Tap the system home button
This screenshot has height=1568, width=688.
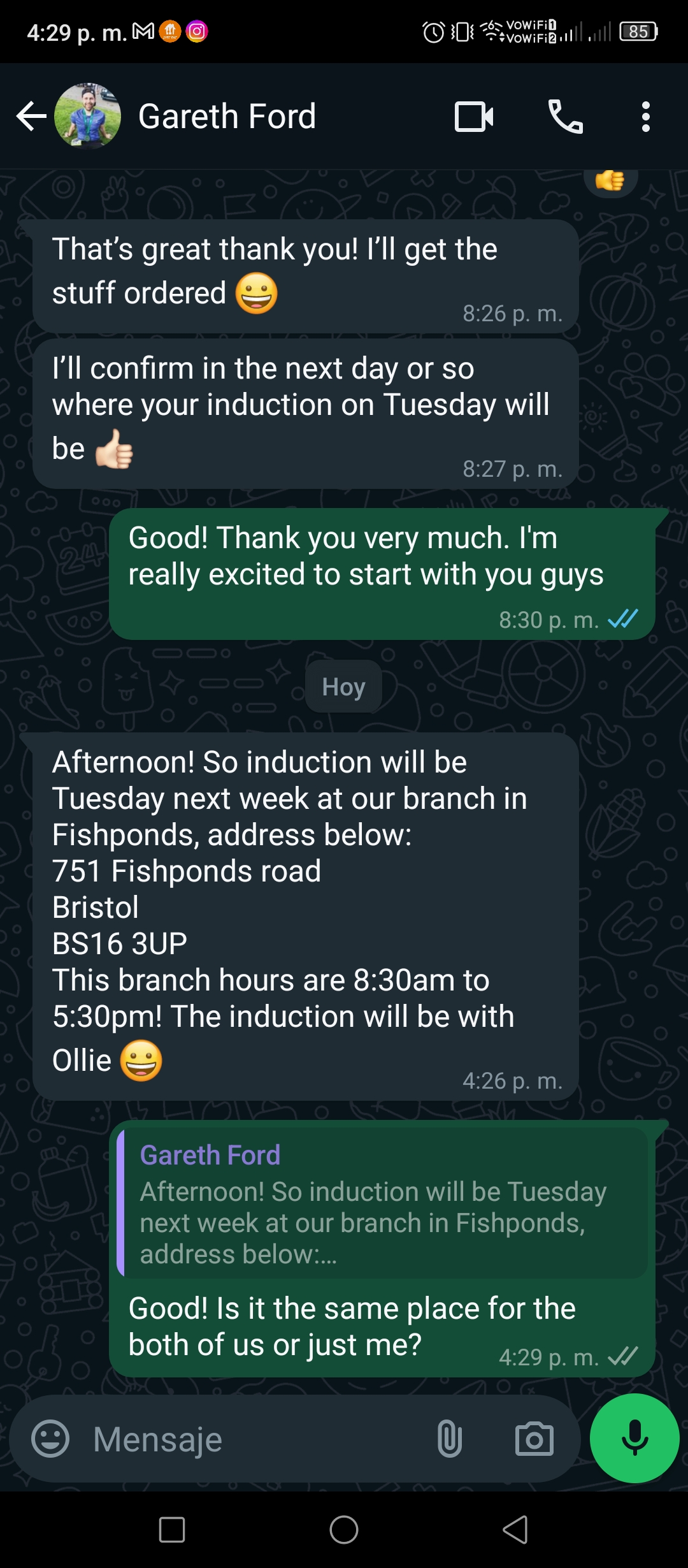tap(344, 1530)
